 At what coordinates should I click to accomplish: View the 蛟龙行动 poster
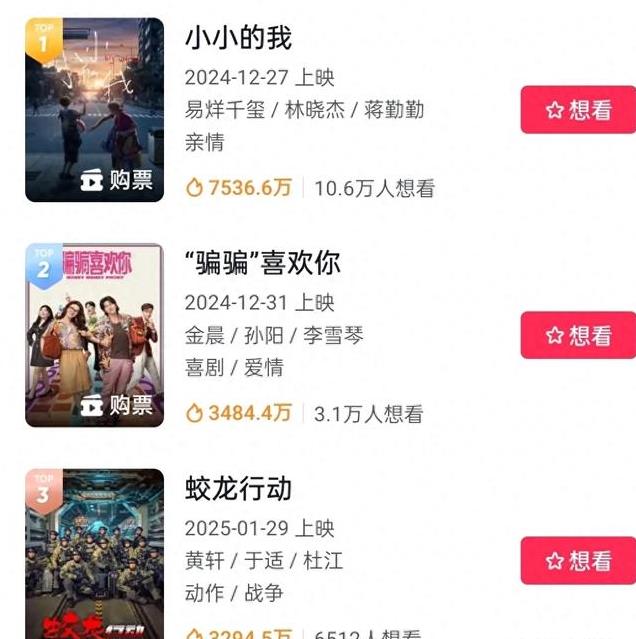(94, 555)
